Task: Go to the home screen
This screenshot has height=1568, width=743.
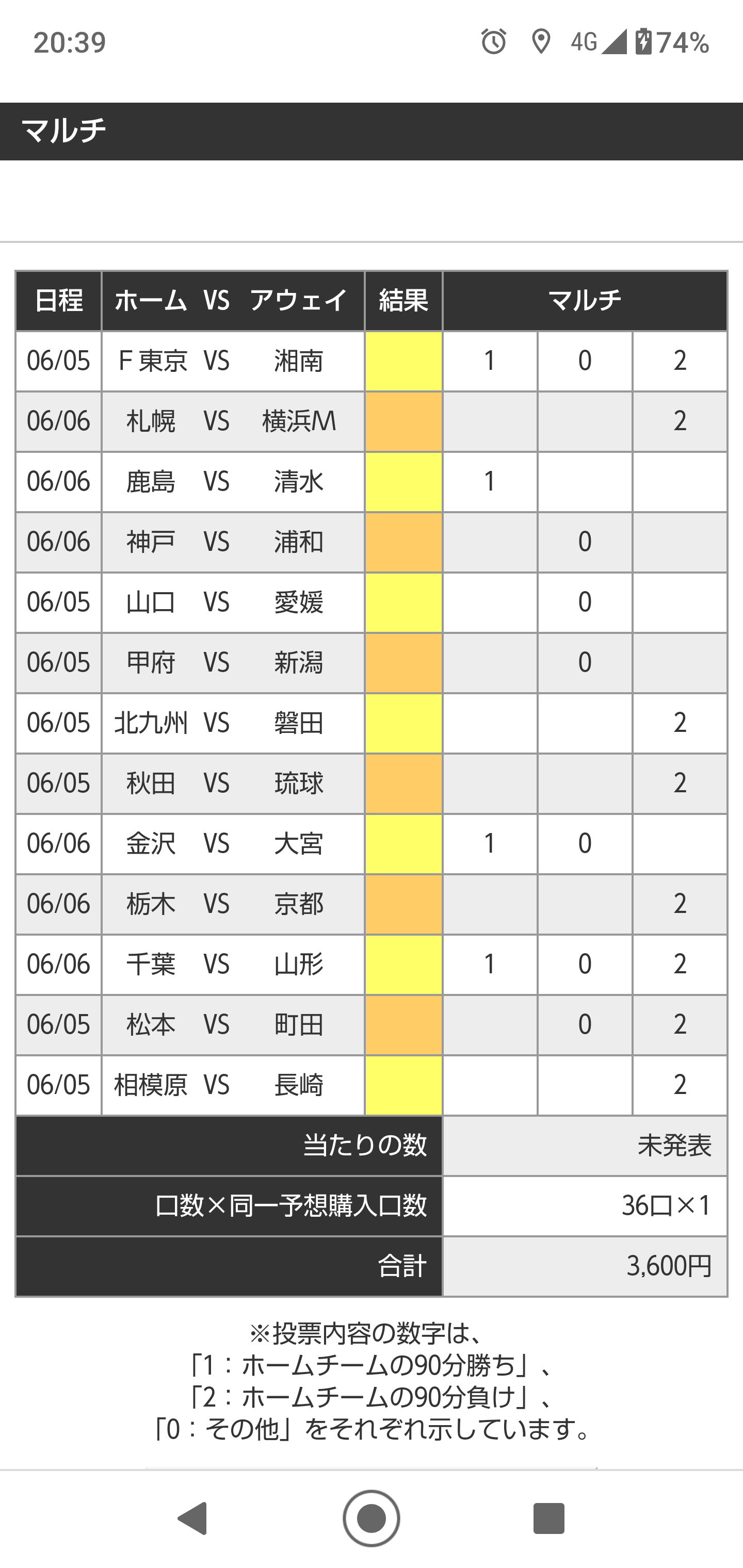Action: [371, 1518]
